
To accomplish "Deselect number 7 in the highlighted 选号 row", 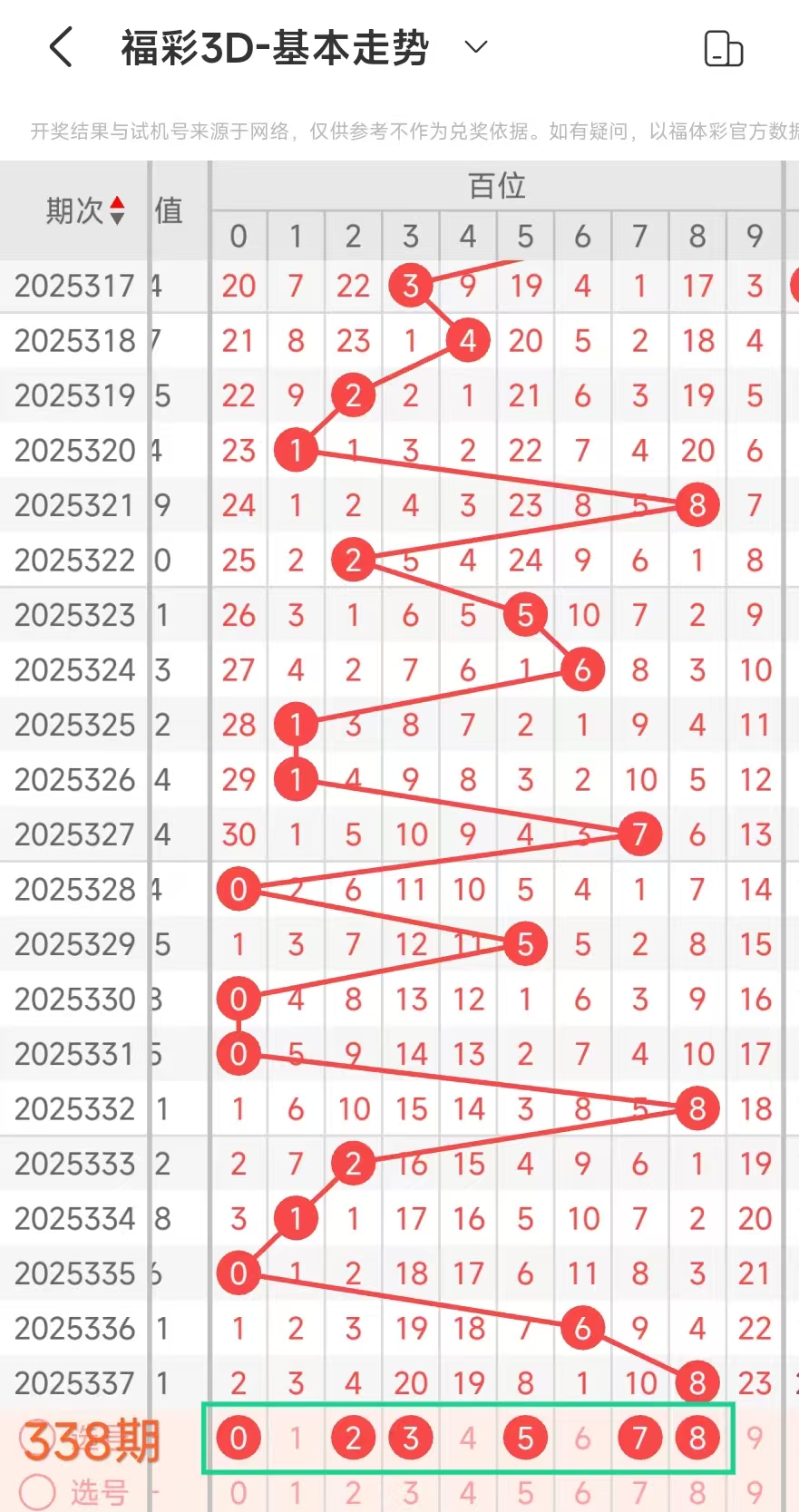I will click(639, 1438).
